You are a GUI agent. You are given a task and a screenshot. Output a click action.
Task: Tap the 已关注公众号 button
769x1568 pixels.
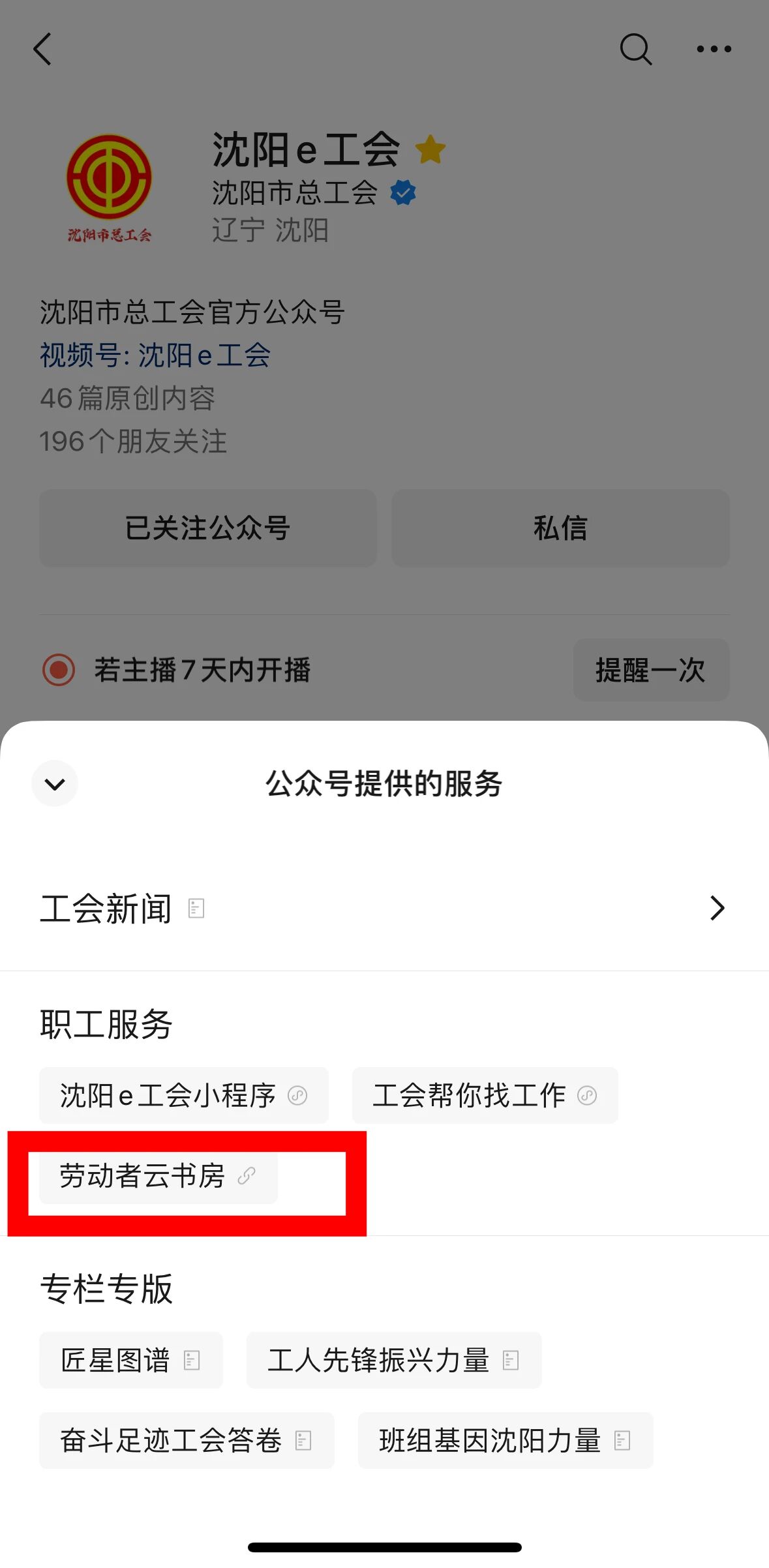pos(207,528)
